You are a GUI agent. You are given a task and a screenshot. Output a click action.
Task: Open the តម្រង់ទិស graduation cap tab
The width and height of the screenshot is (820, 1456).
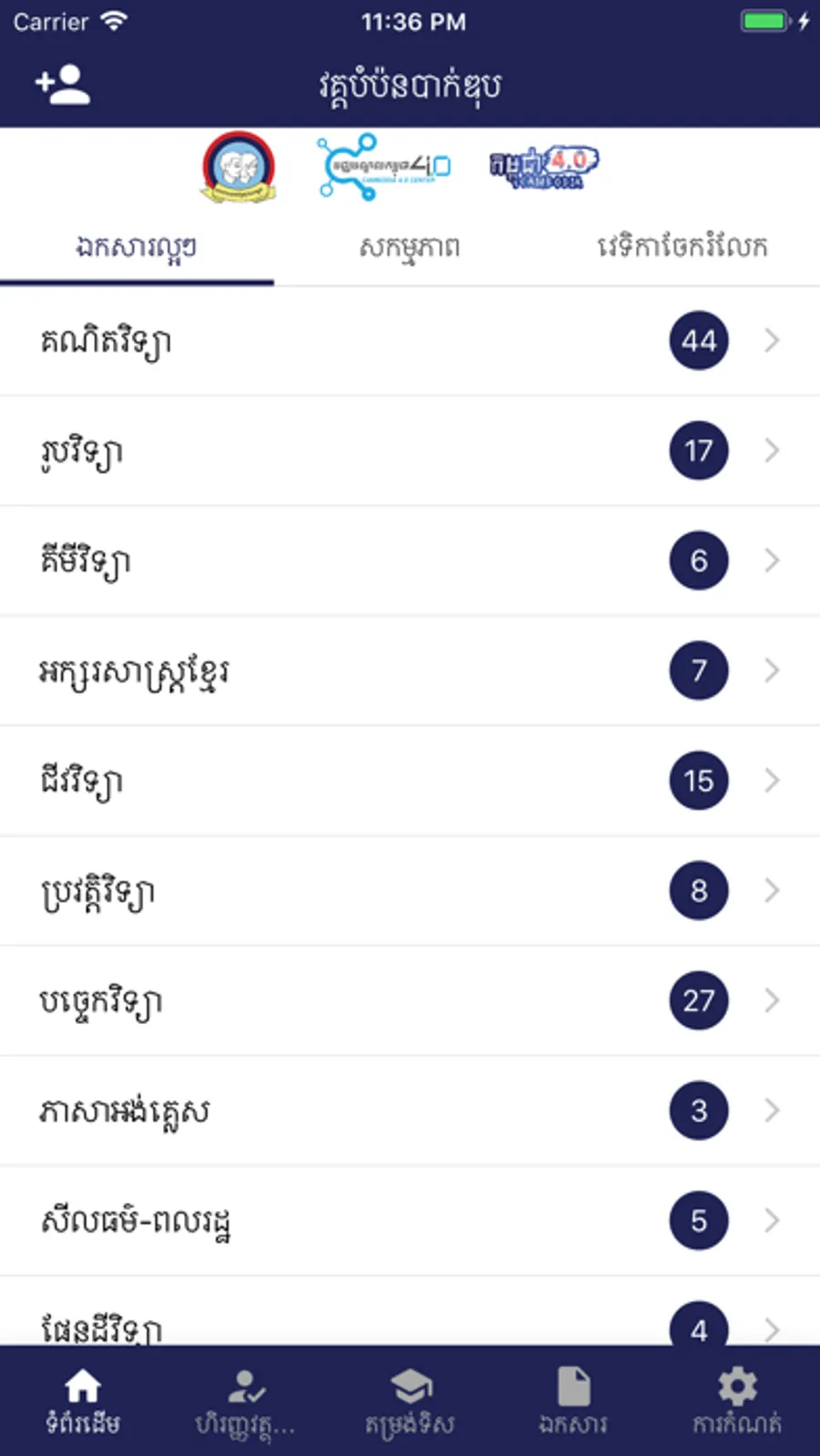click(x=410, y=1400)
